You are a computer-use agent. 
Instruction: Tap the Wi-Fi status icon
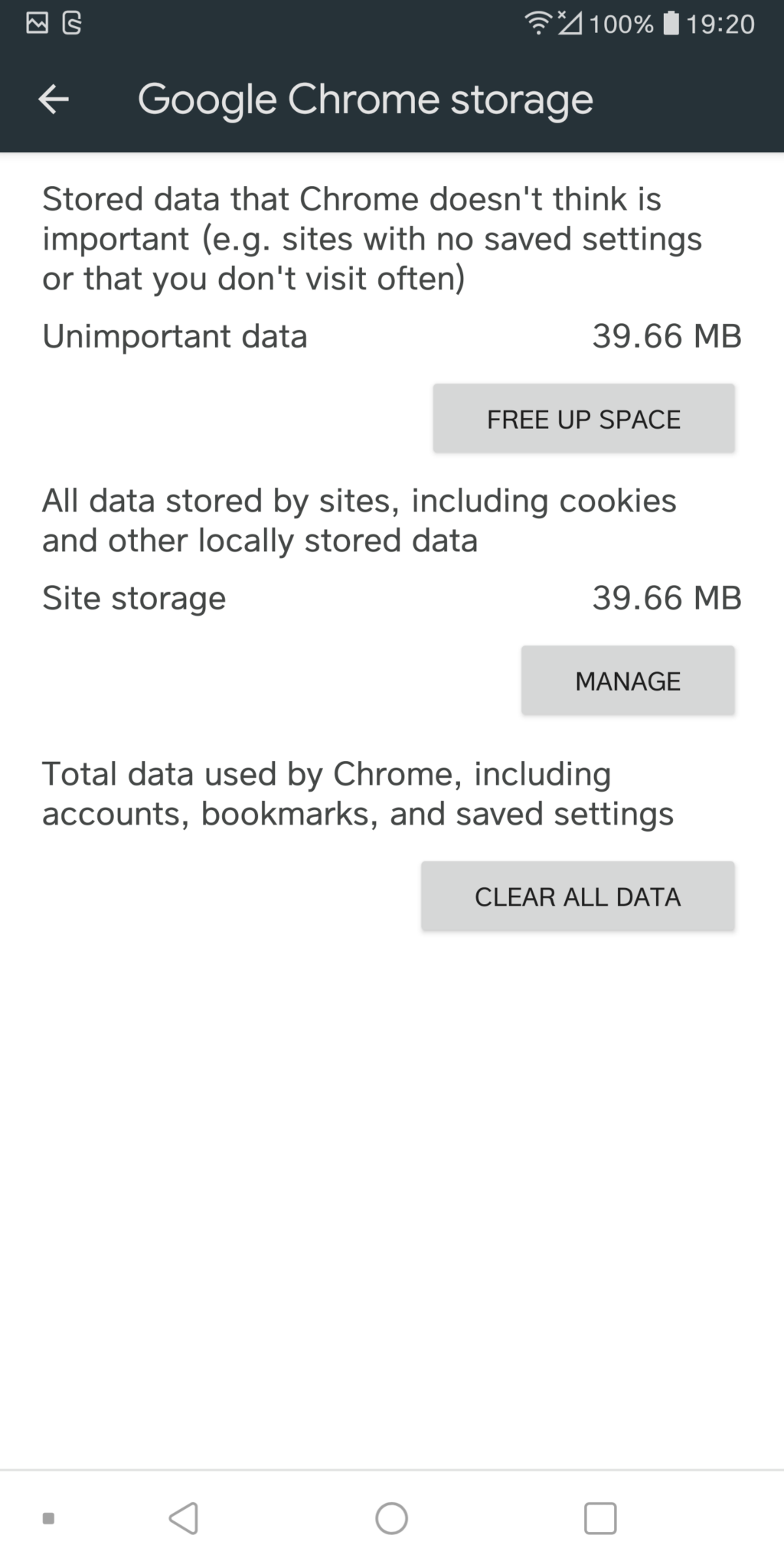tap(541, 23)
